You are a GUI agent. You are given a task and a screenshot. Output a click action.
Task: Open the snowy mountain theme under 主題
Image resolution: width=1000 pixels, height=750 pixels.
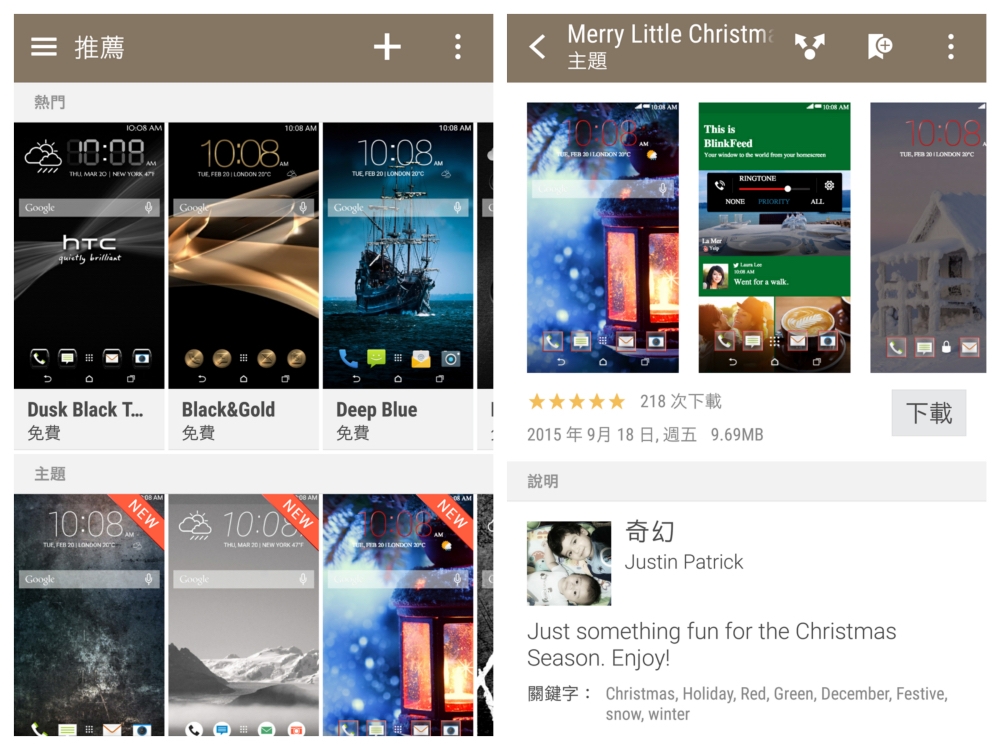pos(243,615)
